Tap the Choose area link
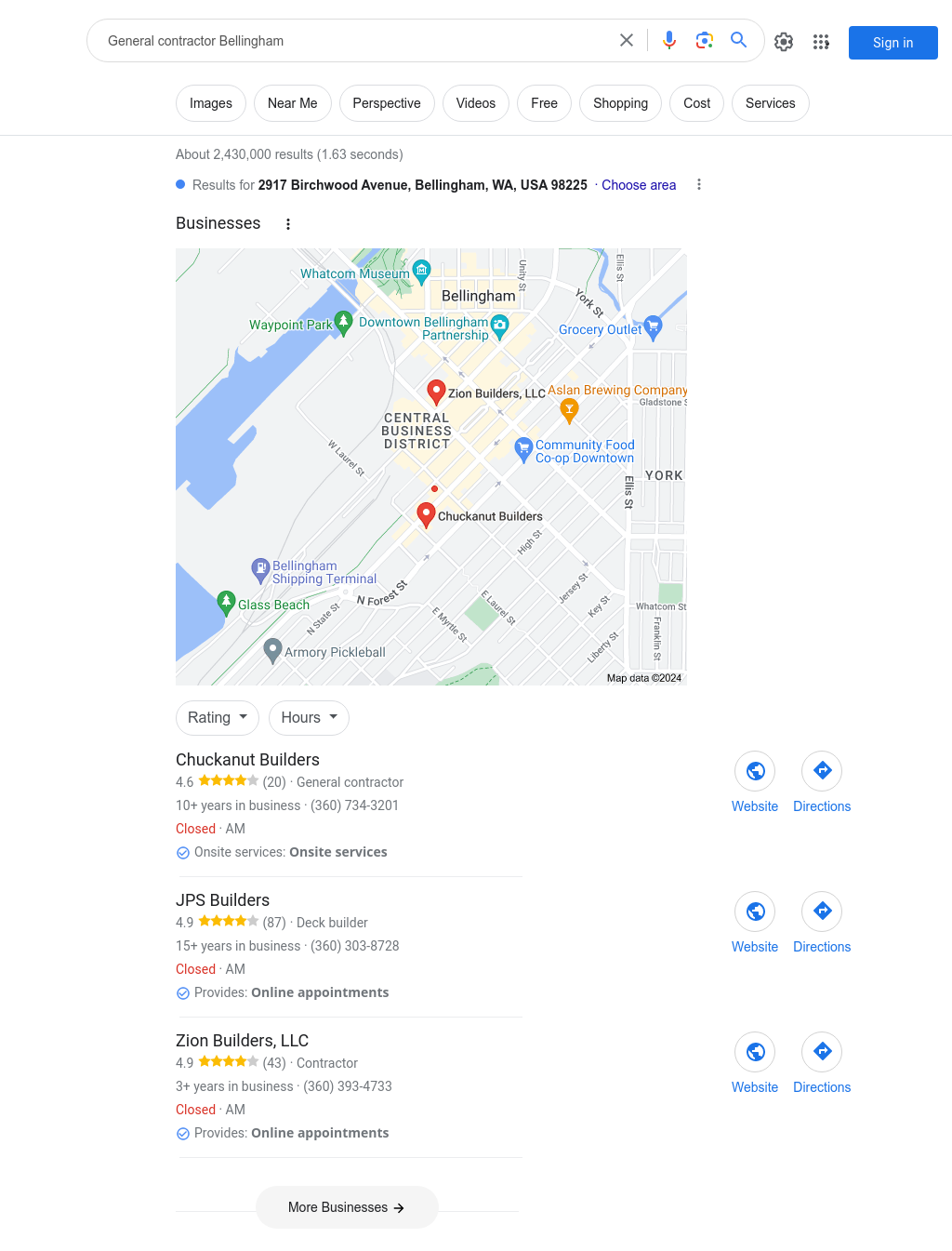The width and height of the screenshot is (952, 1251). coord(638,185)
